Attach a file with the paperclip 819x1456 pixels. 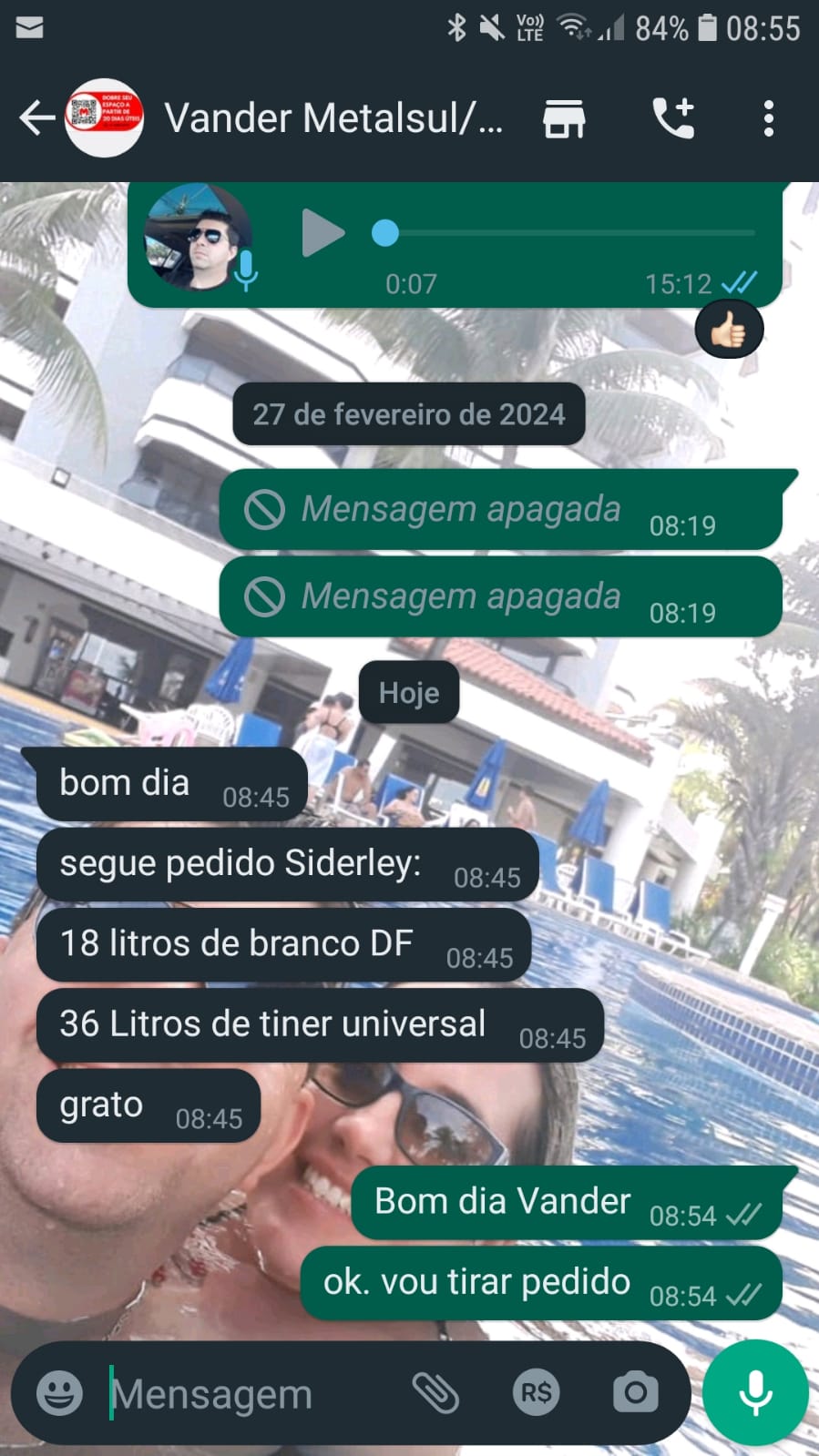[x=435, y=1392]
